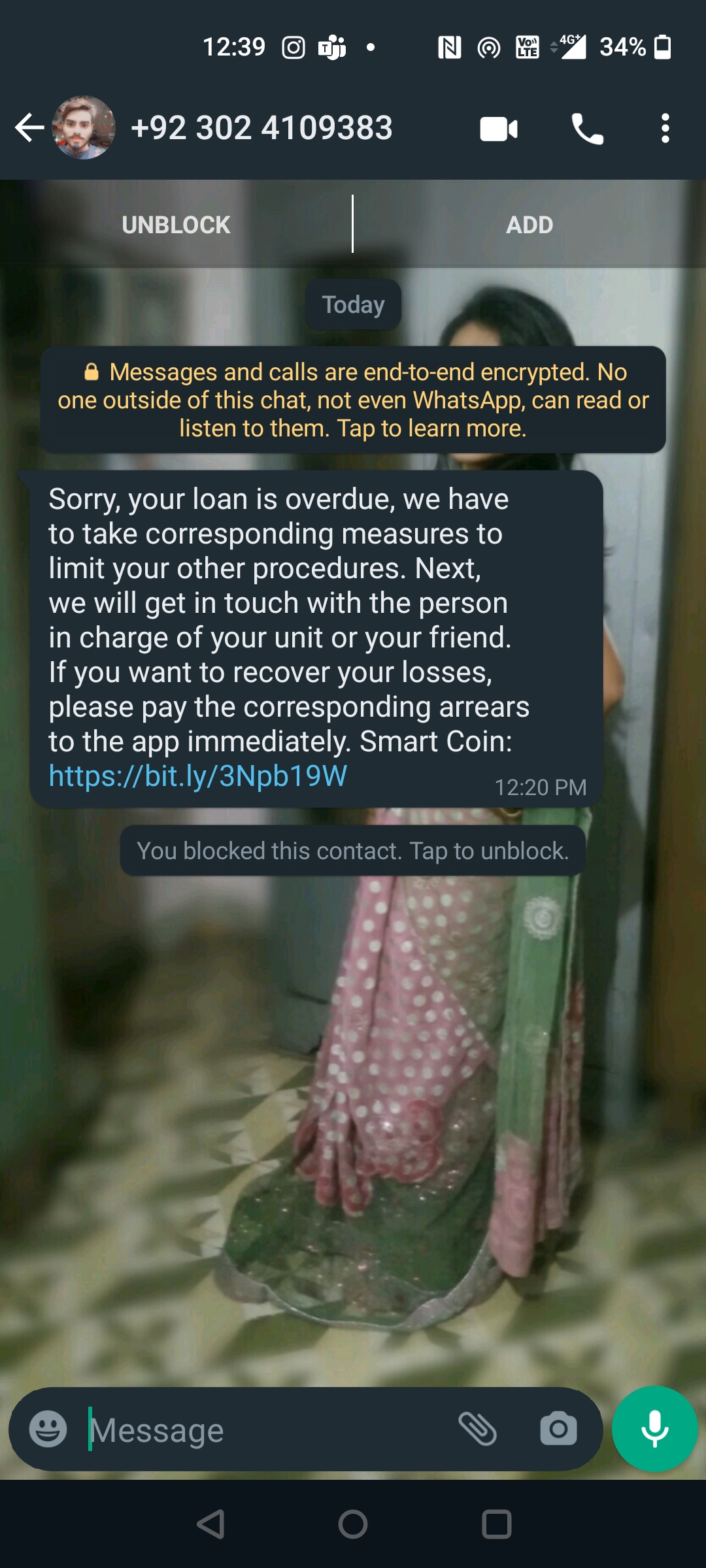Open recent apps from the navigation bar
Image resolution: width=706 pixels, height=1568 pixels.
[496, 1525]
